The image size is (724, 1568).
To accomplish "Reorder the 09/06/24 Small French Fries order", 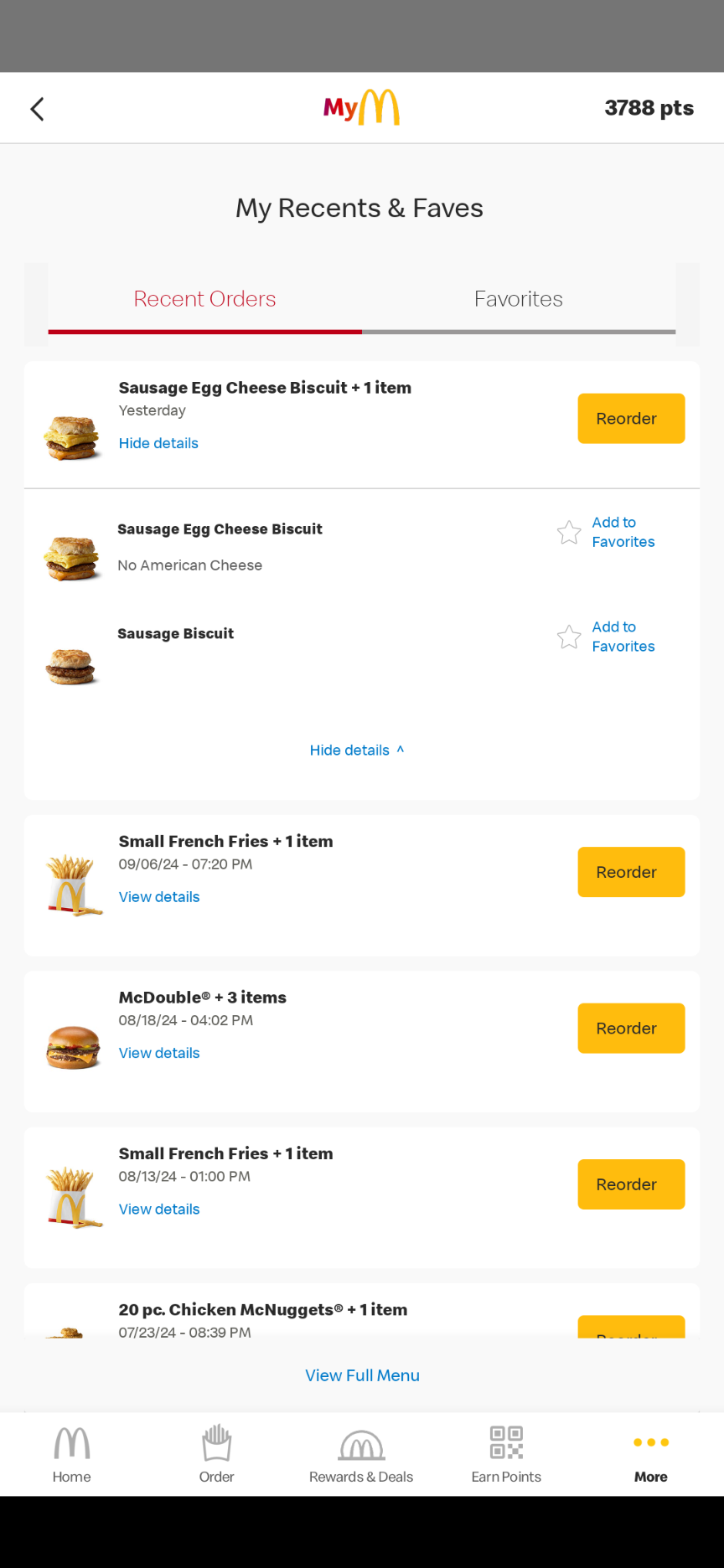I will click(x=630, y=872).
